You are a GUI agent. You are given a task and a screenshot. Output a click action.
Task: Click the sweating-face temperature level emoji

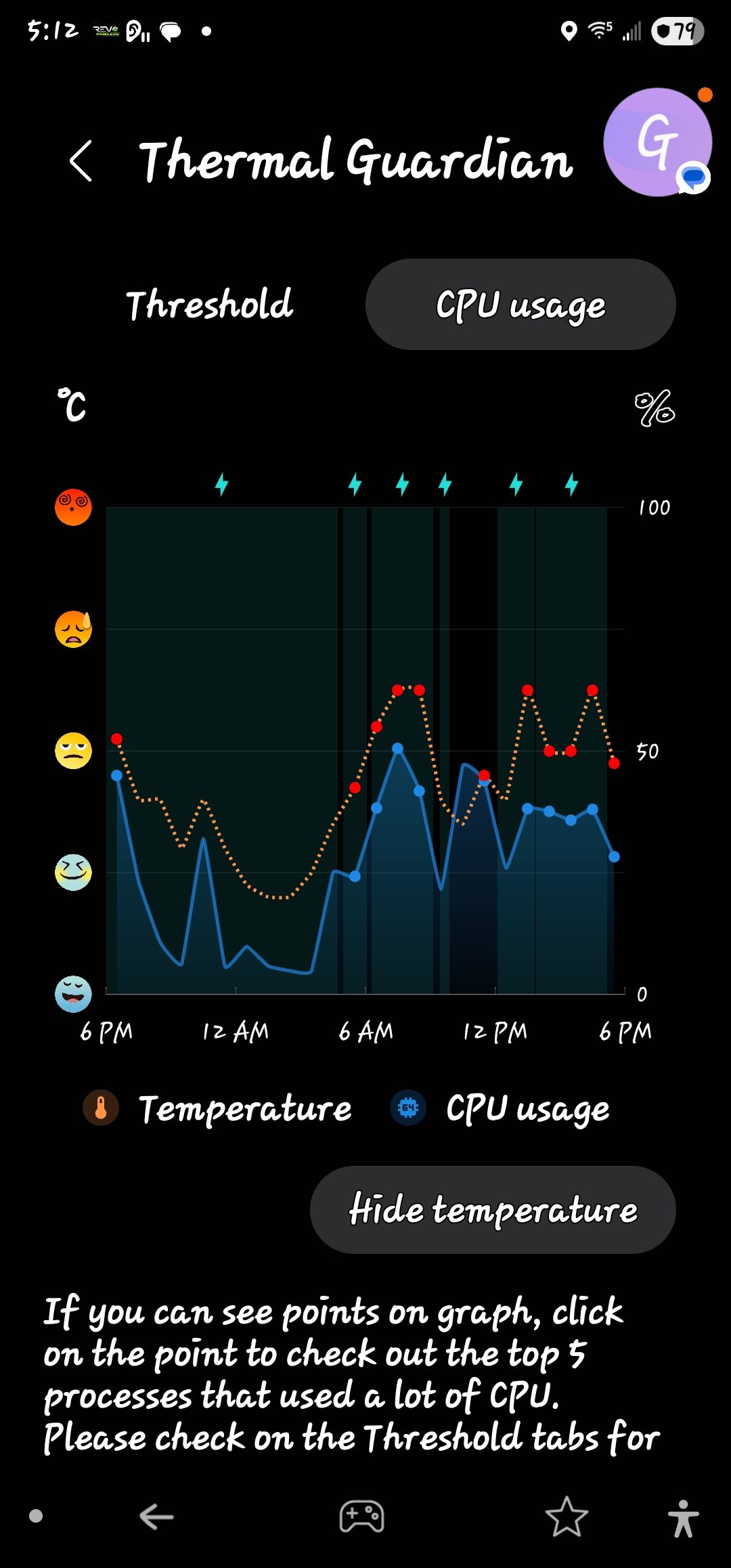72,630
